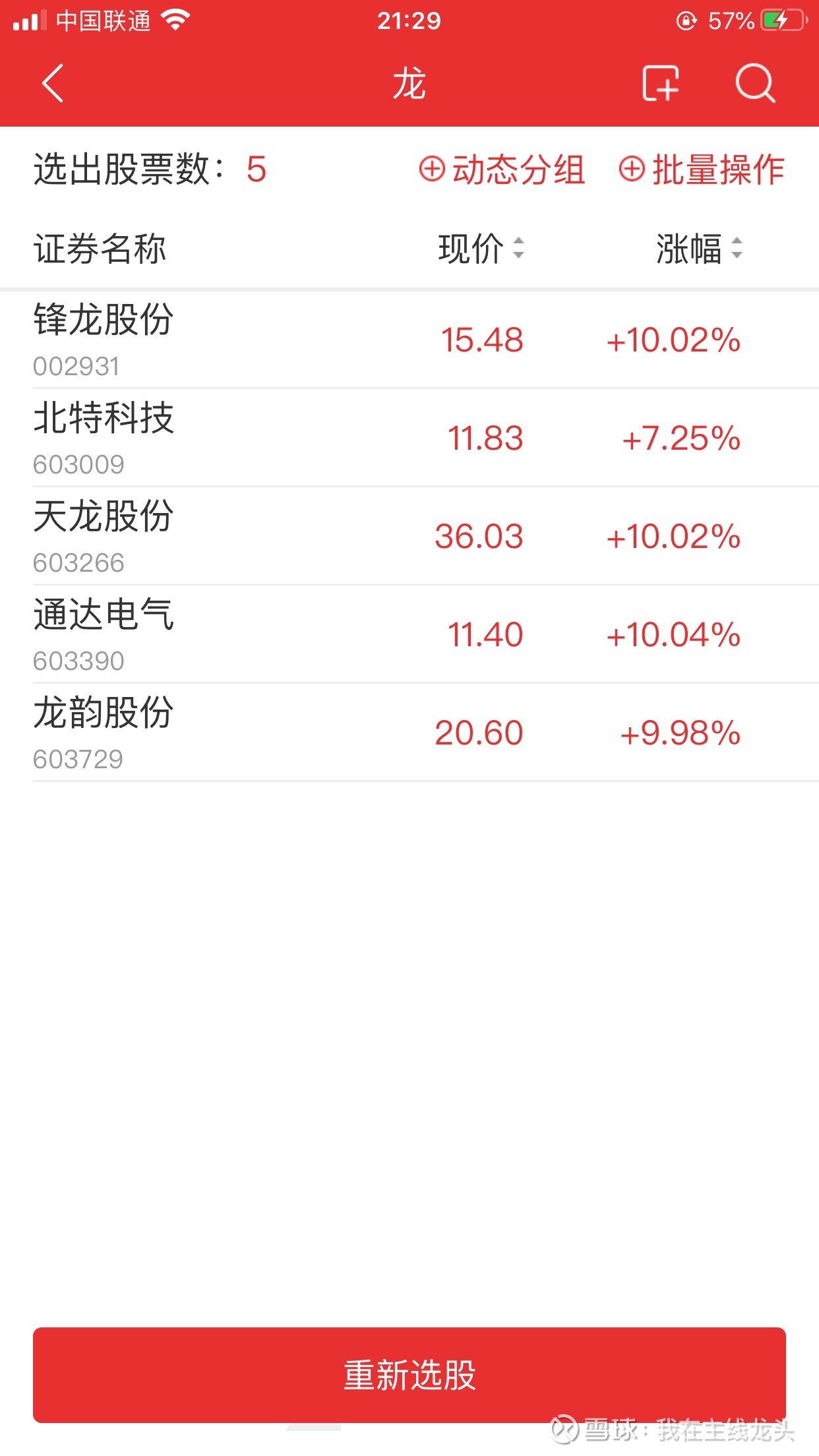819x1456 pixels.
Task: Open 批量操作 batch operations
Action: tap(702, 169)
